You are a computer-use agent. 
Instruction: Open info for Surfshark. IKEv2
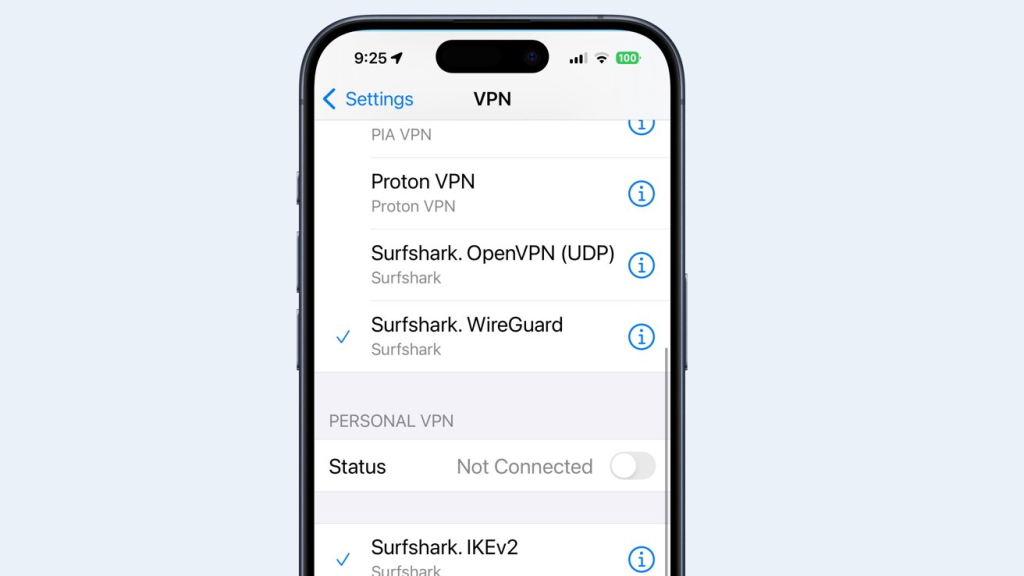(x=641, y=559)
